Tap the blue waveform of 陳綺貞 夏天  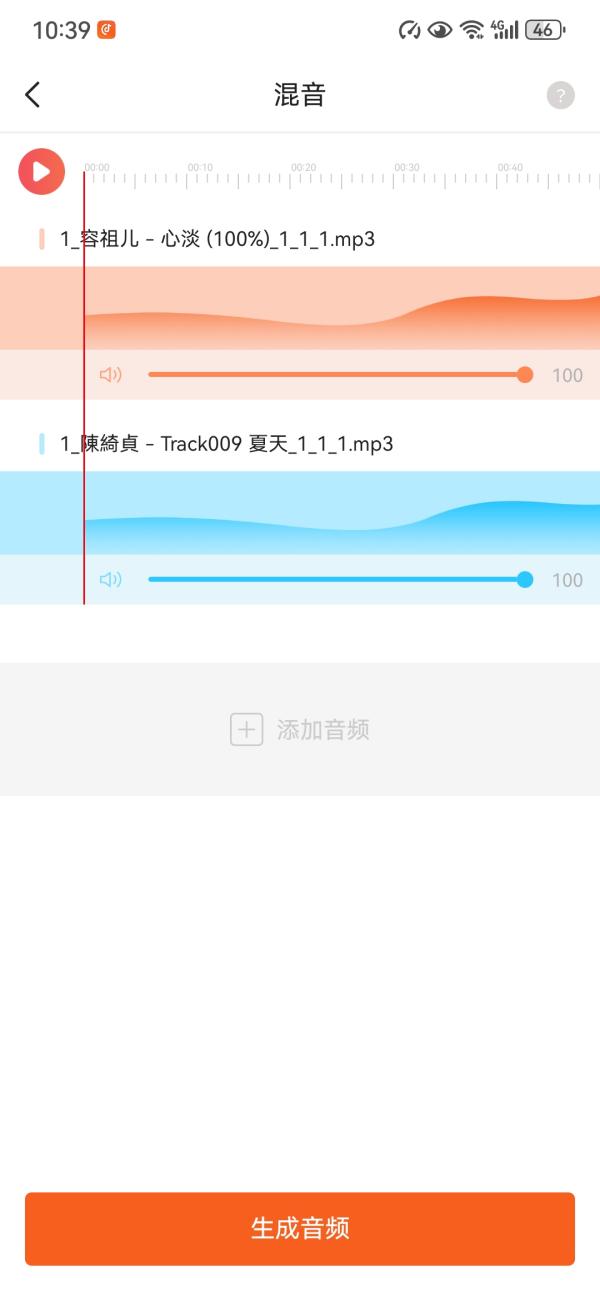coord(300,513)
